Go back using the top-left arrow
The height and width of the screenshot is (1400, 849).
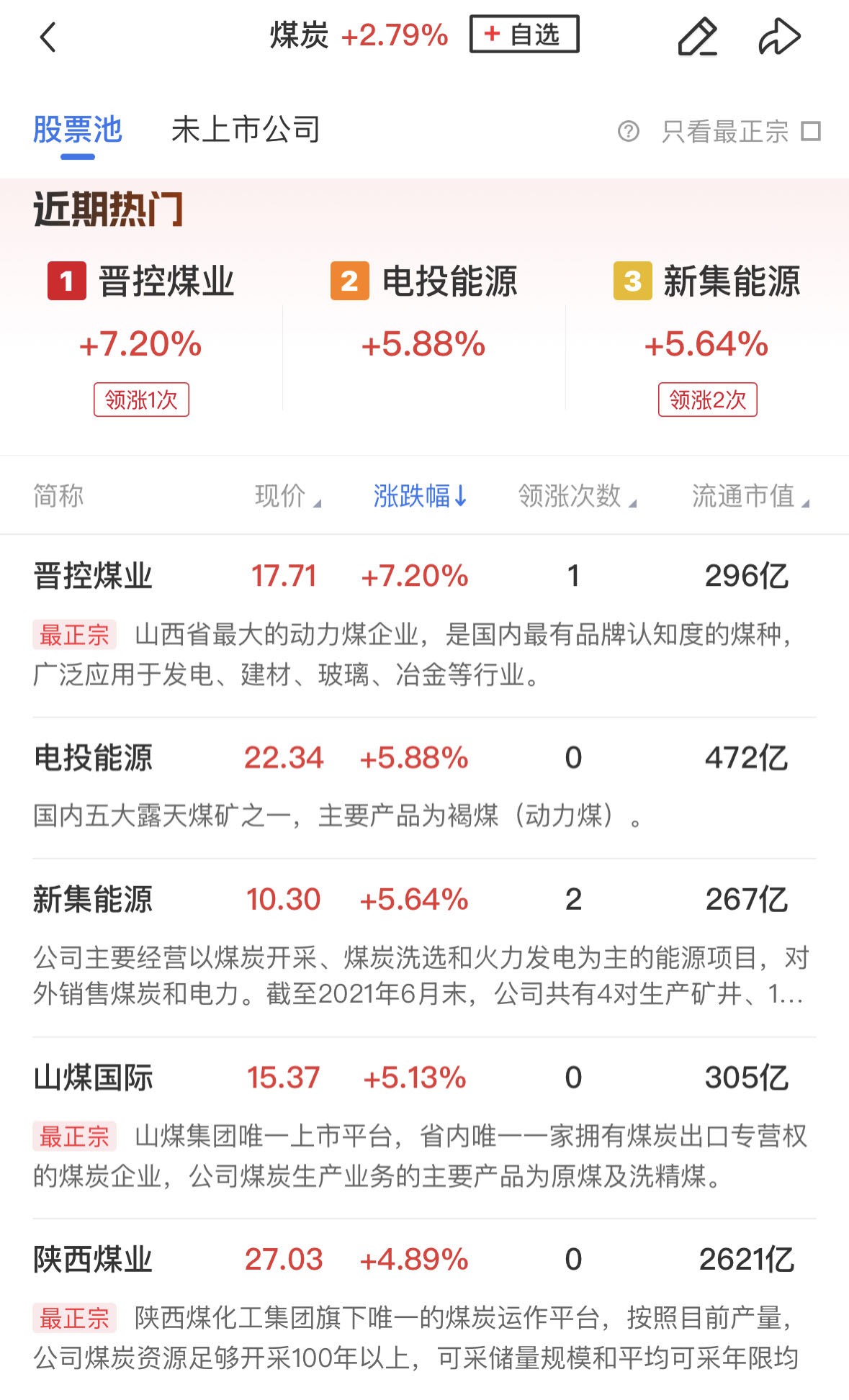48,37
